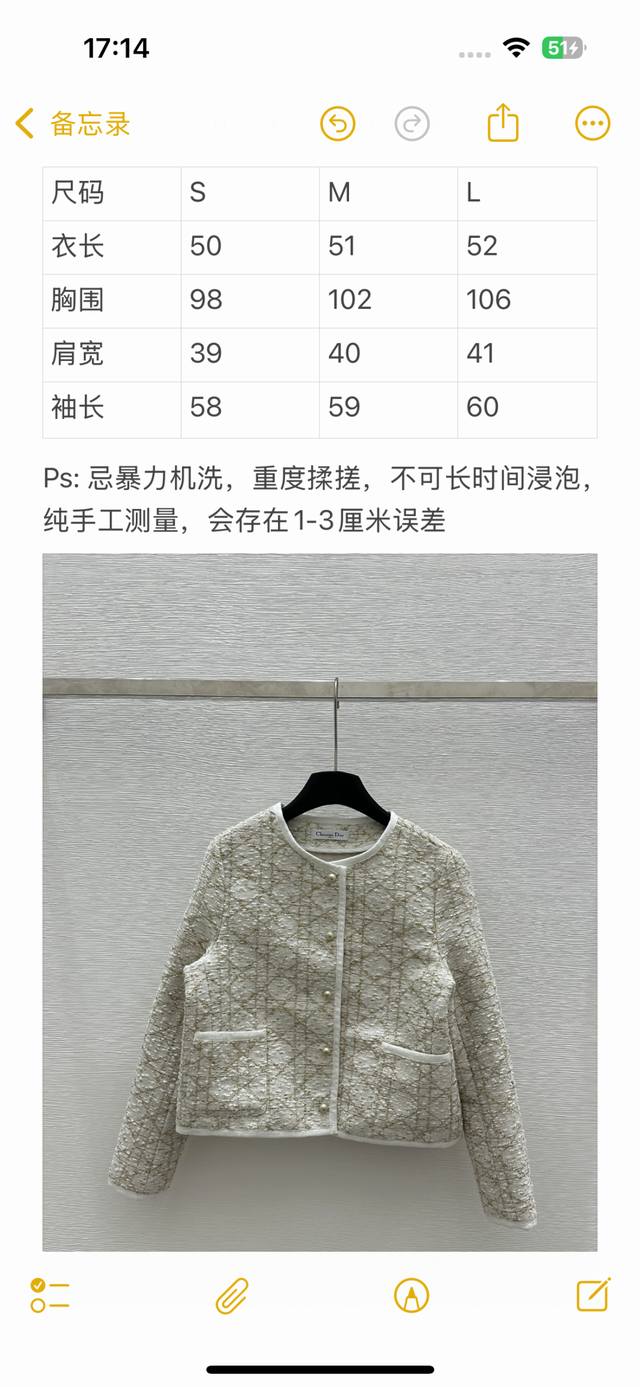The image size is (640, 1387).
Task: Open the markup pen tool
Action: coord(411,1296)
